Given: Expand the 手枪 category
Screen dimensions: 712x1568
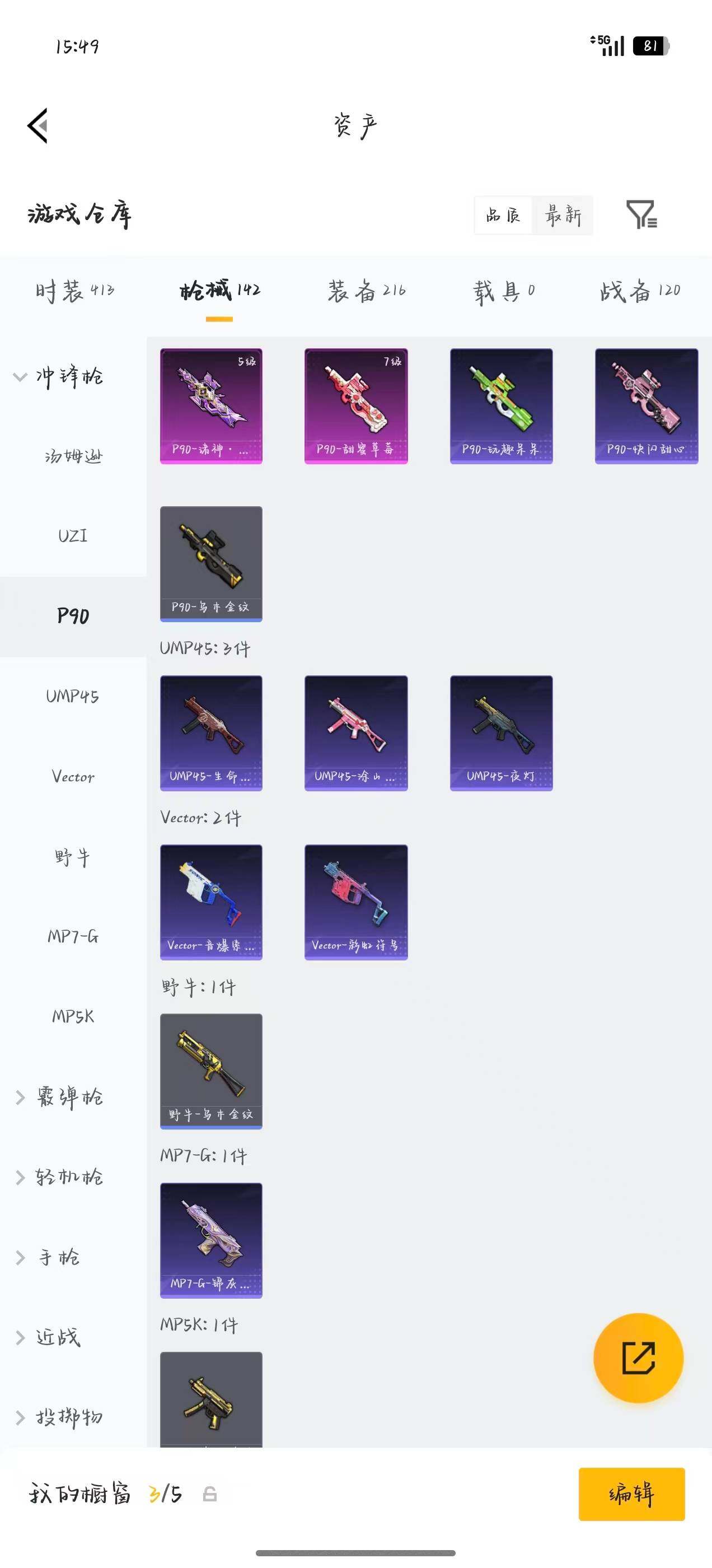Looking at the screenshot, I should click(x=48, y=1257).
